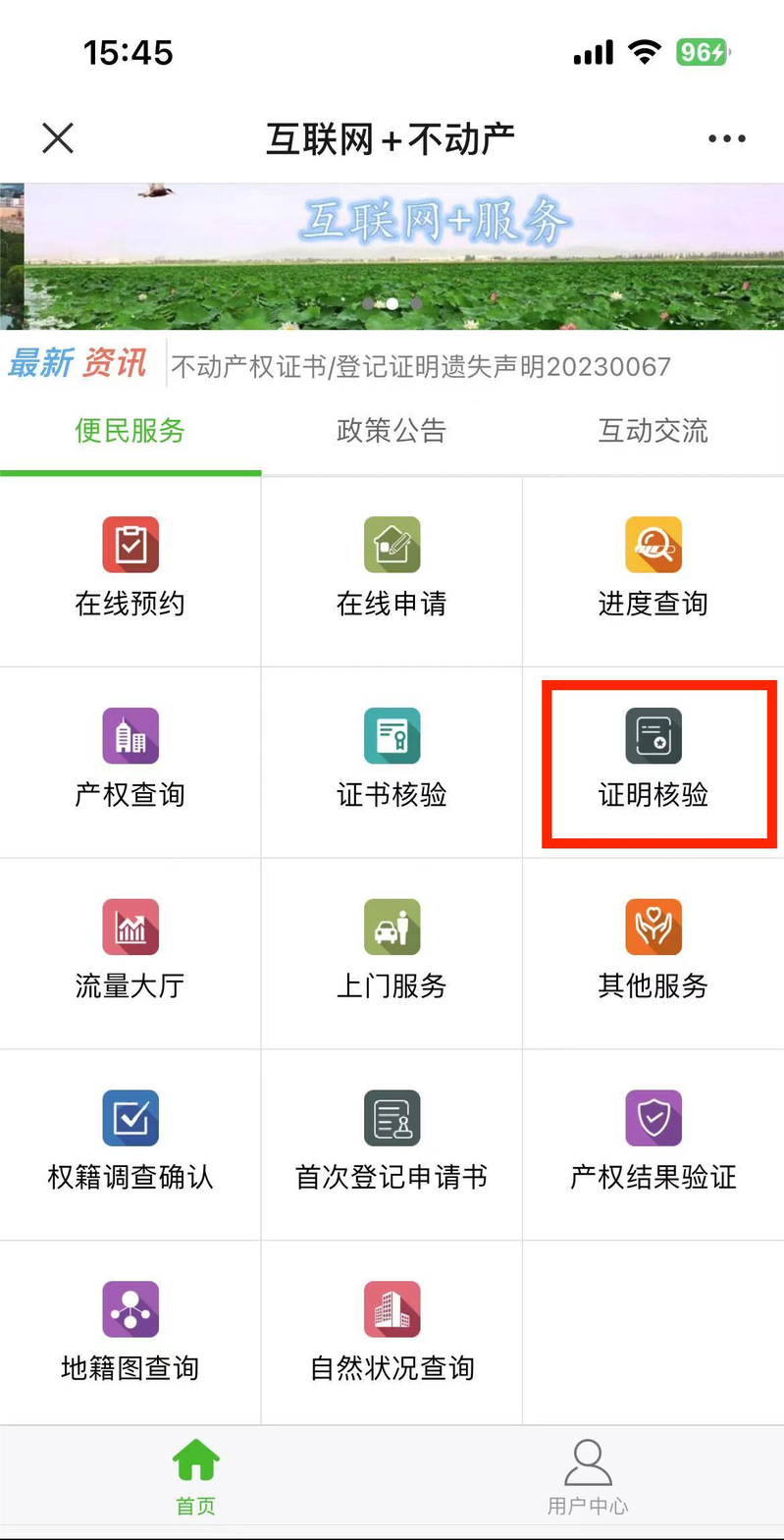Open 流量大厅
This screenshot has height=1540, width=784.
point(131,952)
